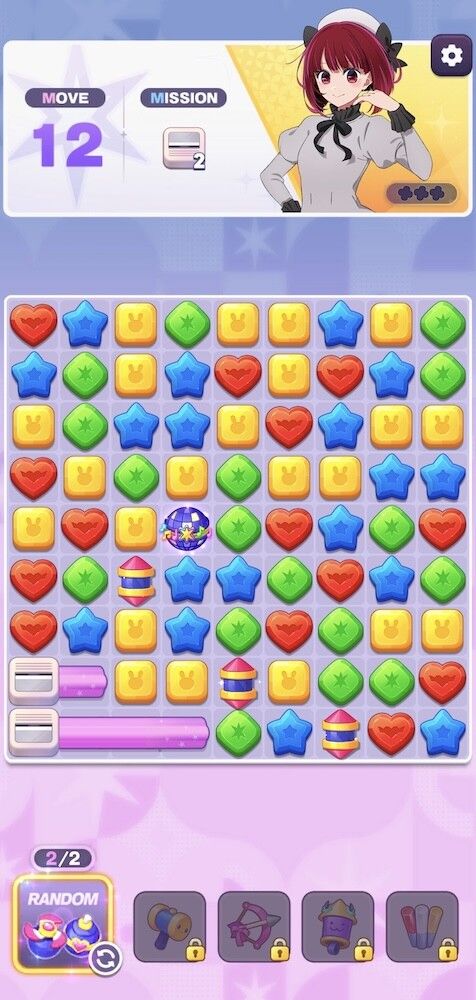Image resolution: width=476 pixels, height=1000 pixels.
Task: Select the locked colored sticks booster
Action: (x=422, y=926)
